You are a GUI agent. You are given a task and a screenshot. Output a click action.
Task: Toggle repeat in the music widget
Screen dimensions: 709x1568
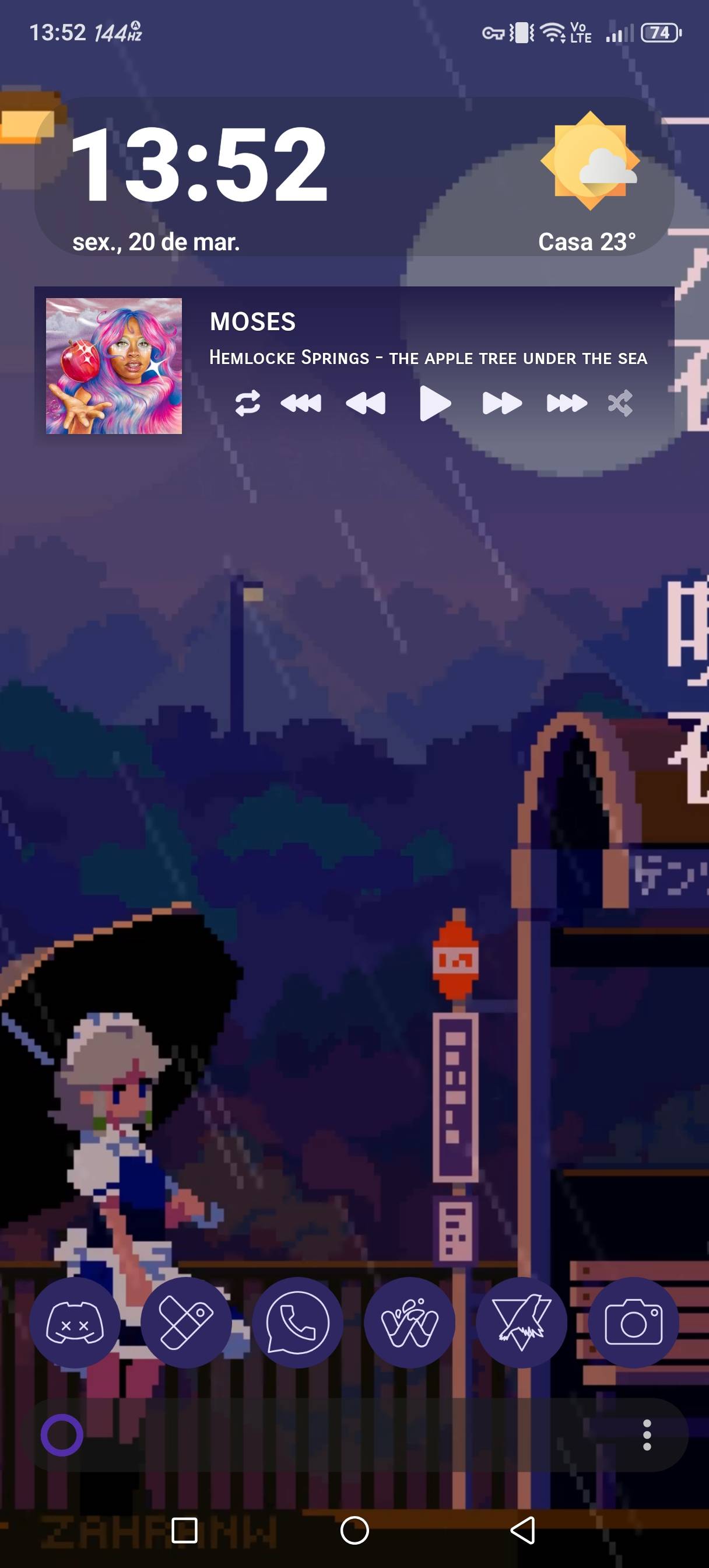(x=248, y=403)
